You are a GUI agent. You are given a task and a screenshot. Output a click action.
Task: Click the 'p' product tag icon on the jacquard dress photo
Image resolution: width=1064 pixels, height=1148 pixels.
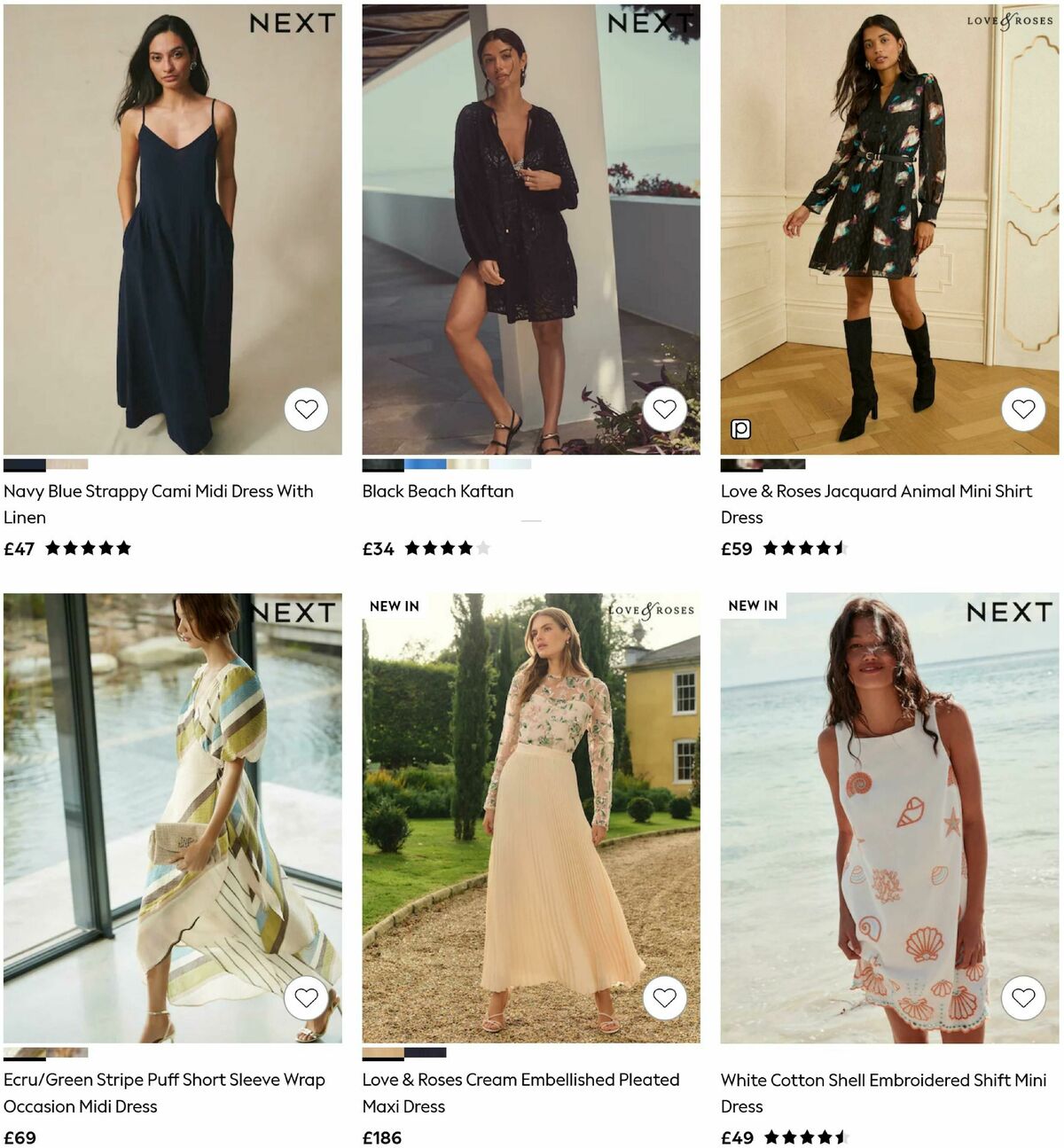pos(742,429)
